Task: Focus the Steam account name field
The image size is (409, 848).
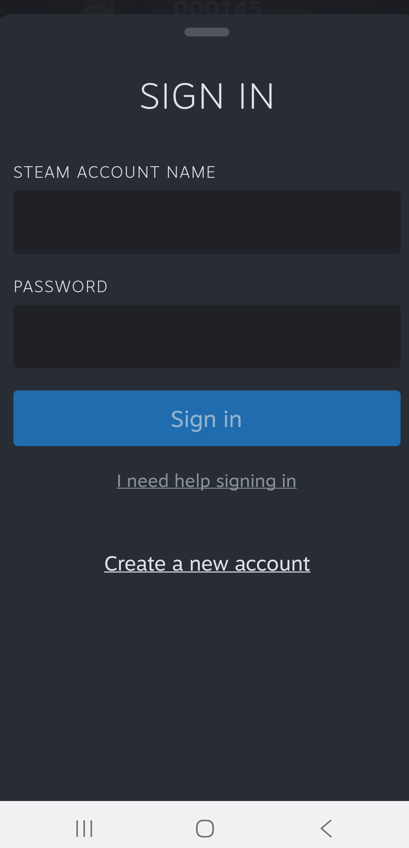Action: (207, 222)
